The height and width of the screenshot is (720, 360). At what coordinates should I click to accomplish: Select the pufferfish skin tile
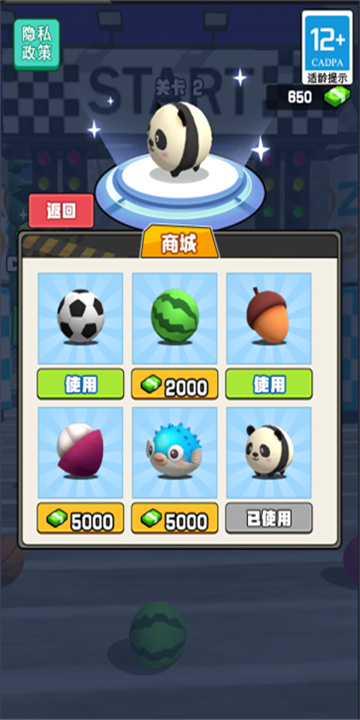174,453
